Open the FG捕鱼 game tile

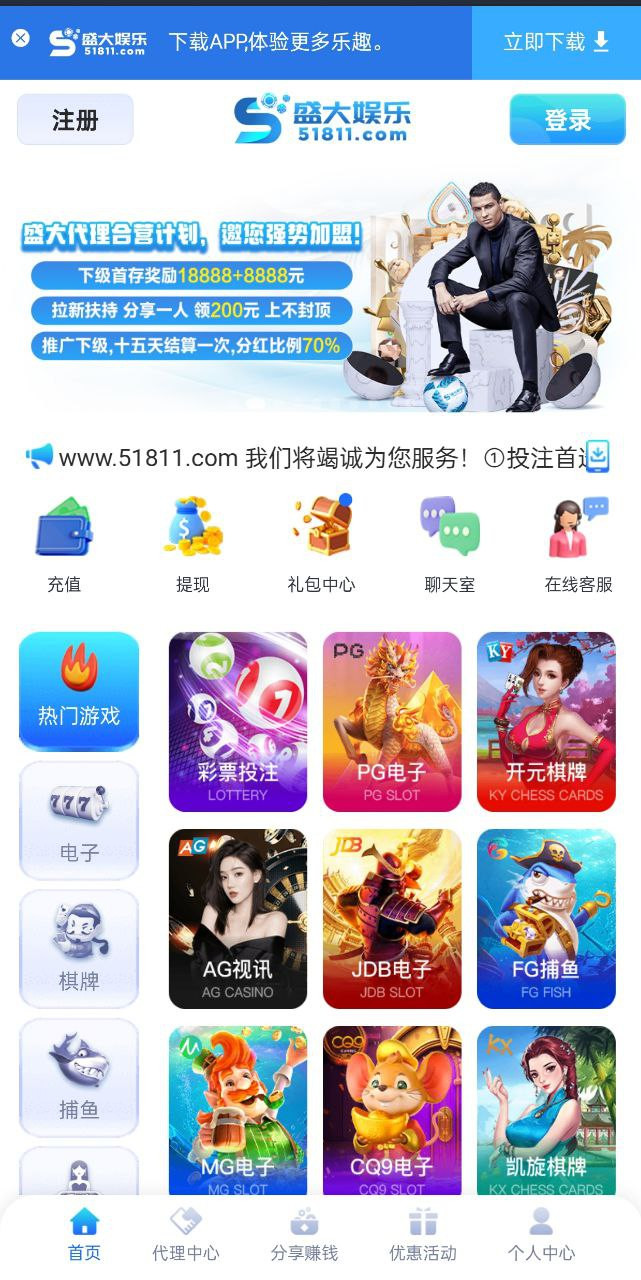click(546, 918)
